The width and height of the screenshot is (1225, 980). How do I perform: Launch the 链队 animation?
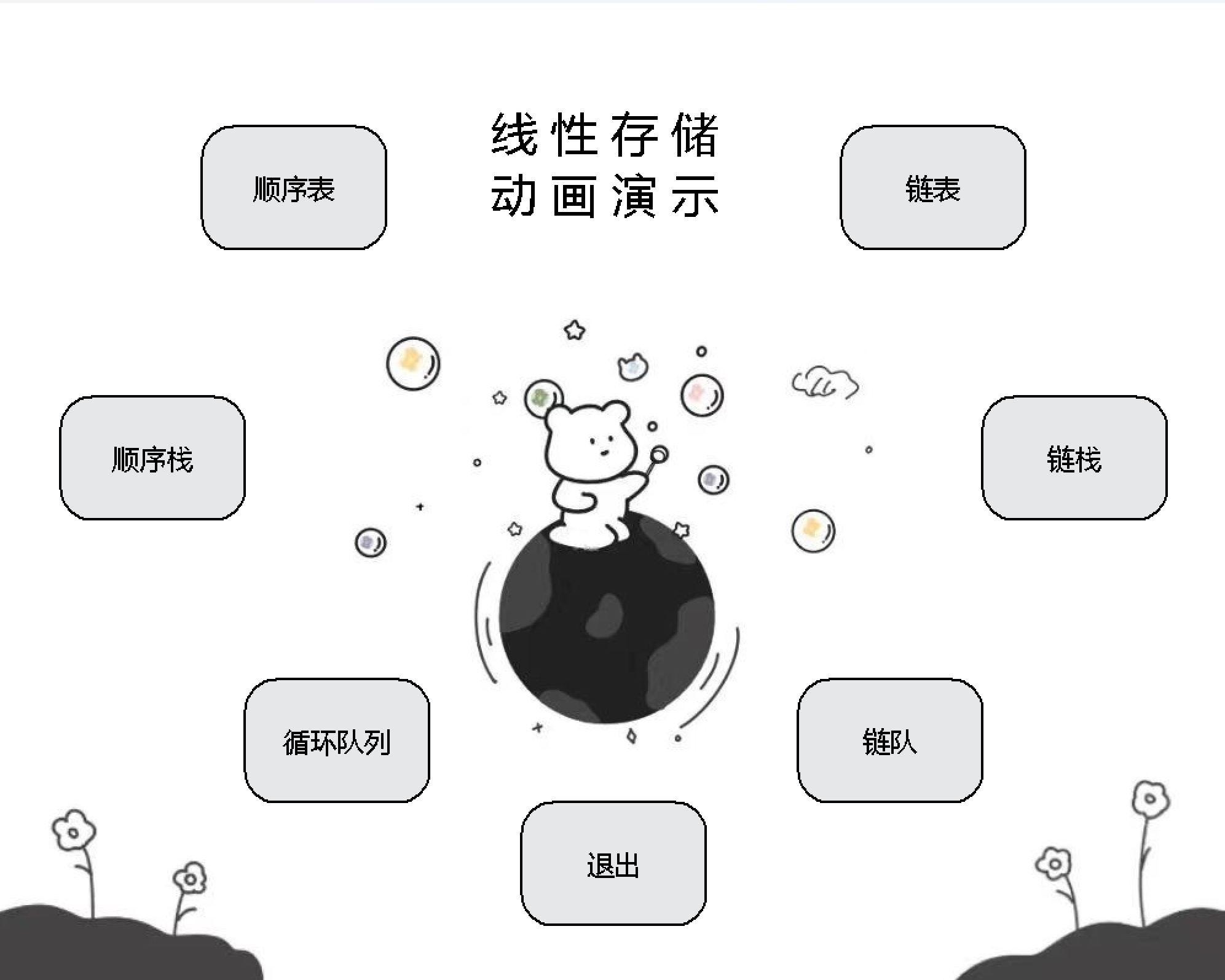tap(889, 741)
